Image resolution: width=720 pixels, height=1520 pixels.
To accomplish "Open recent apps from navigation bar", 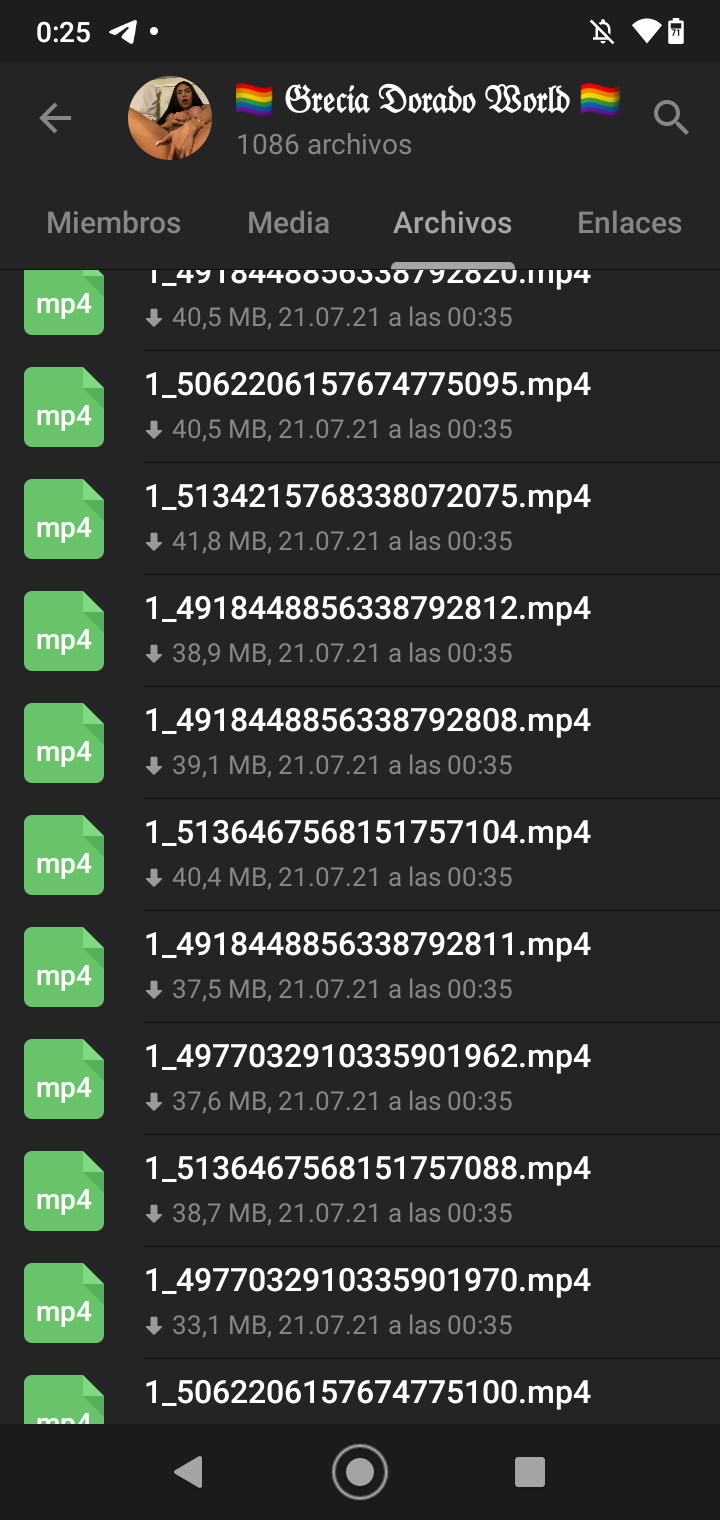I will [x=529, y=1472].
